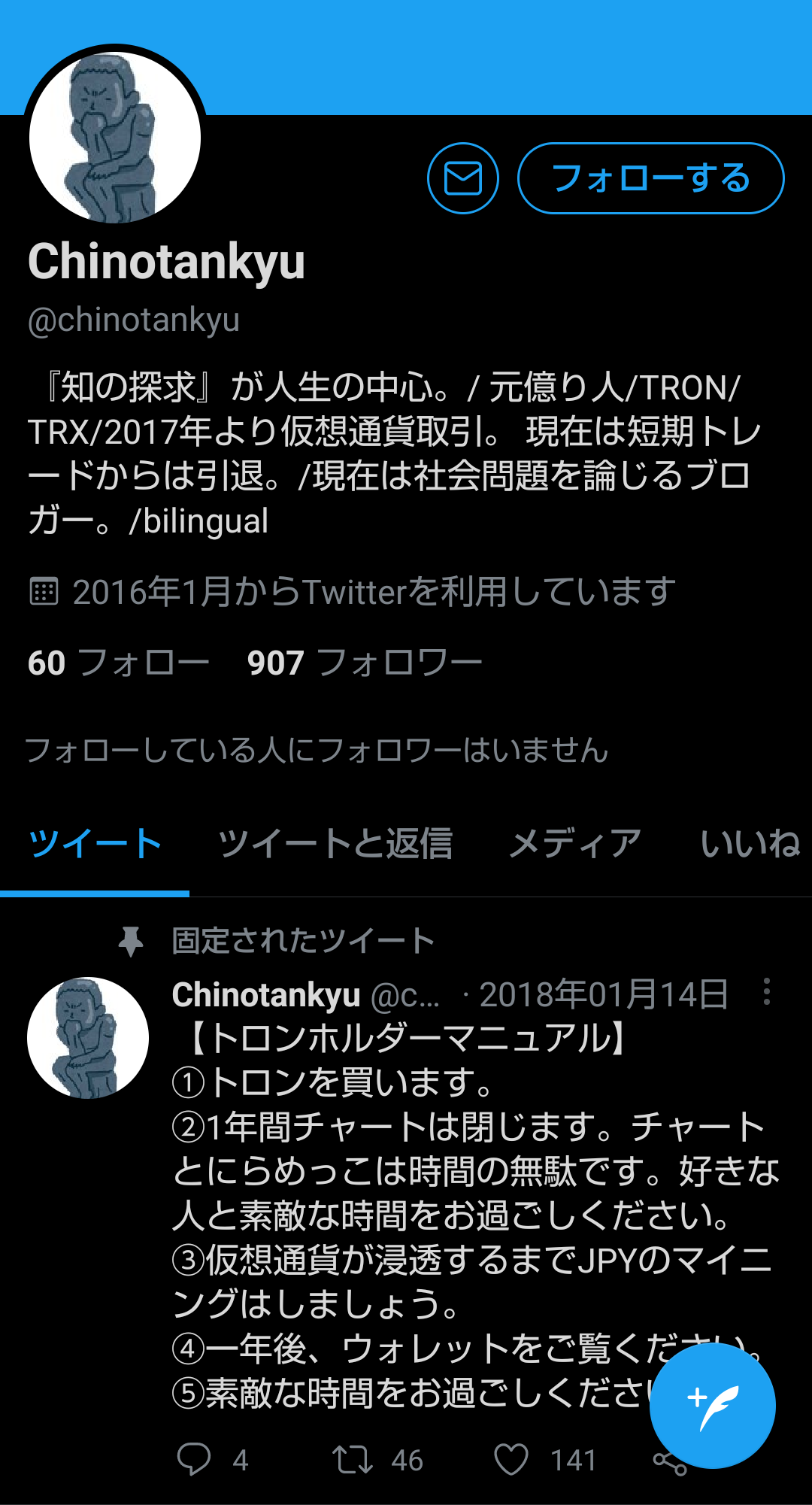The width and height of the screenshot is (812, 1505).
Task: Reply to the pinned トロンホルダー tweet
Action: (194, 1460)
